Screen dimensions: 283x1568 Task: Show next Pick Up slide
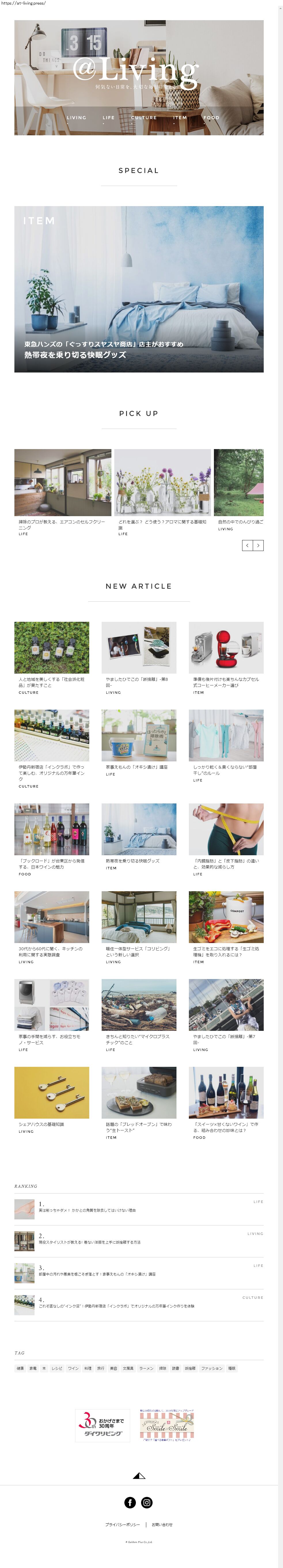258,546
